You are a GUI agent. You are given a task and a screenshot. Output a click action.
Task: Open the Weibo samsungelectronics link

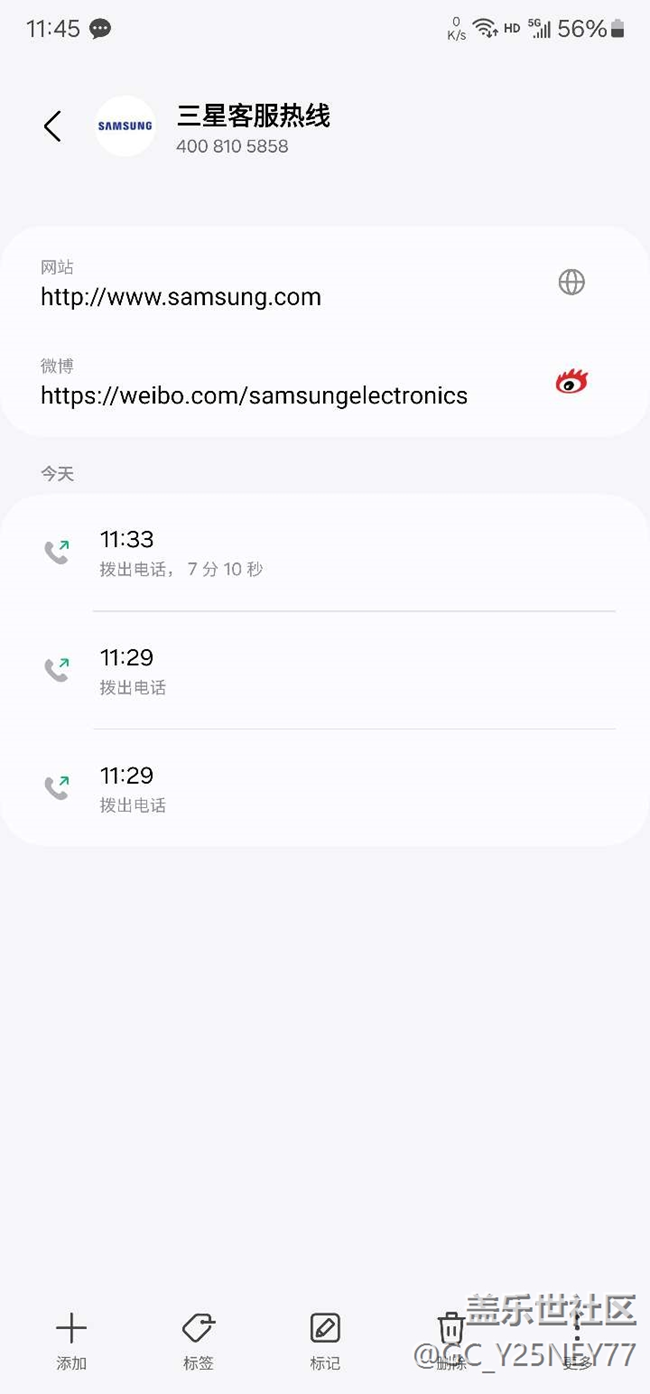coord(254,395)
